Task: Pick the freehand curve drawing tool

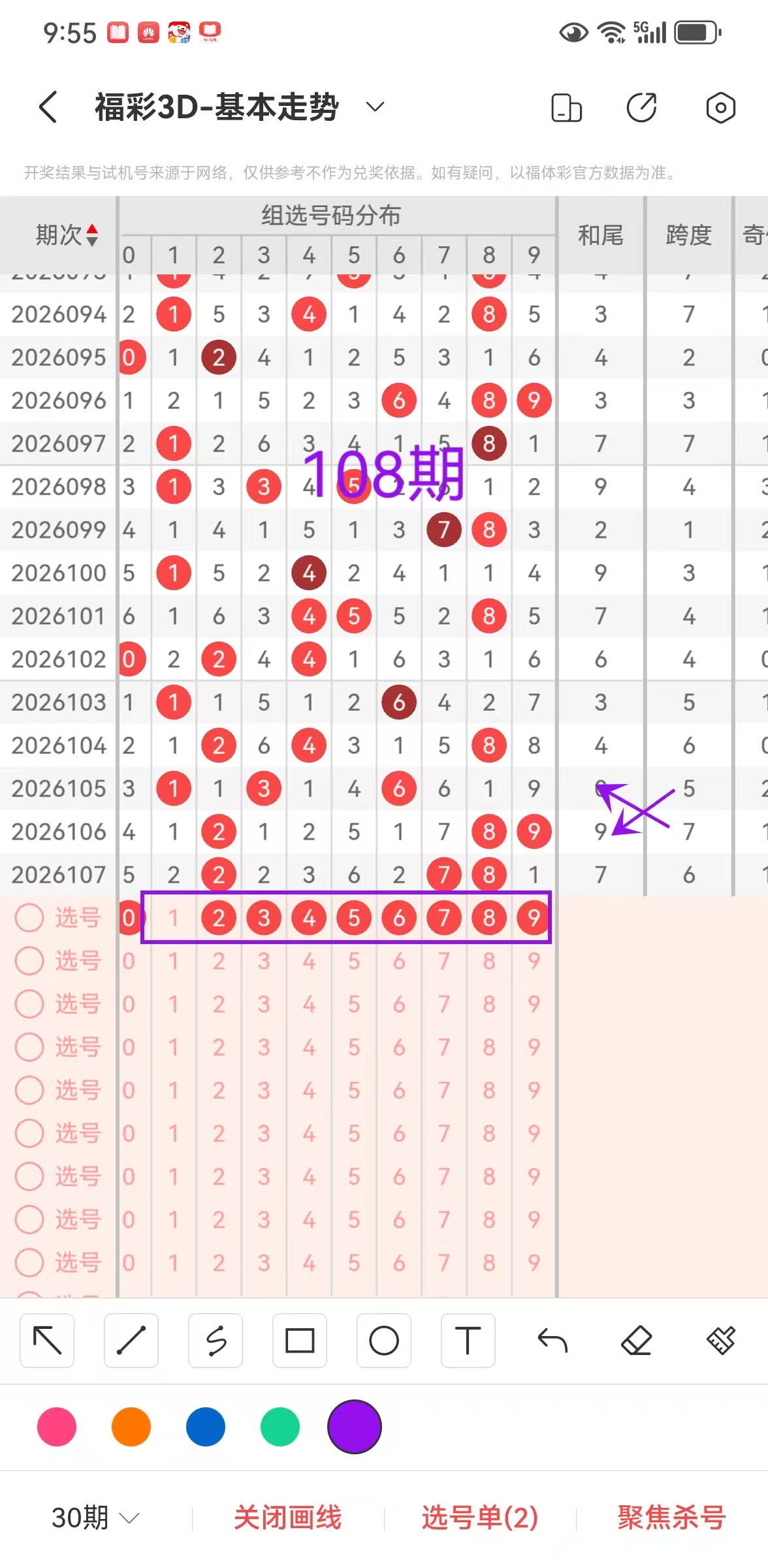Action: [x=216, y=1341]
